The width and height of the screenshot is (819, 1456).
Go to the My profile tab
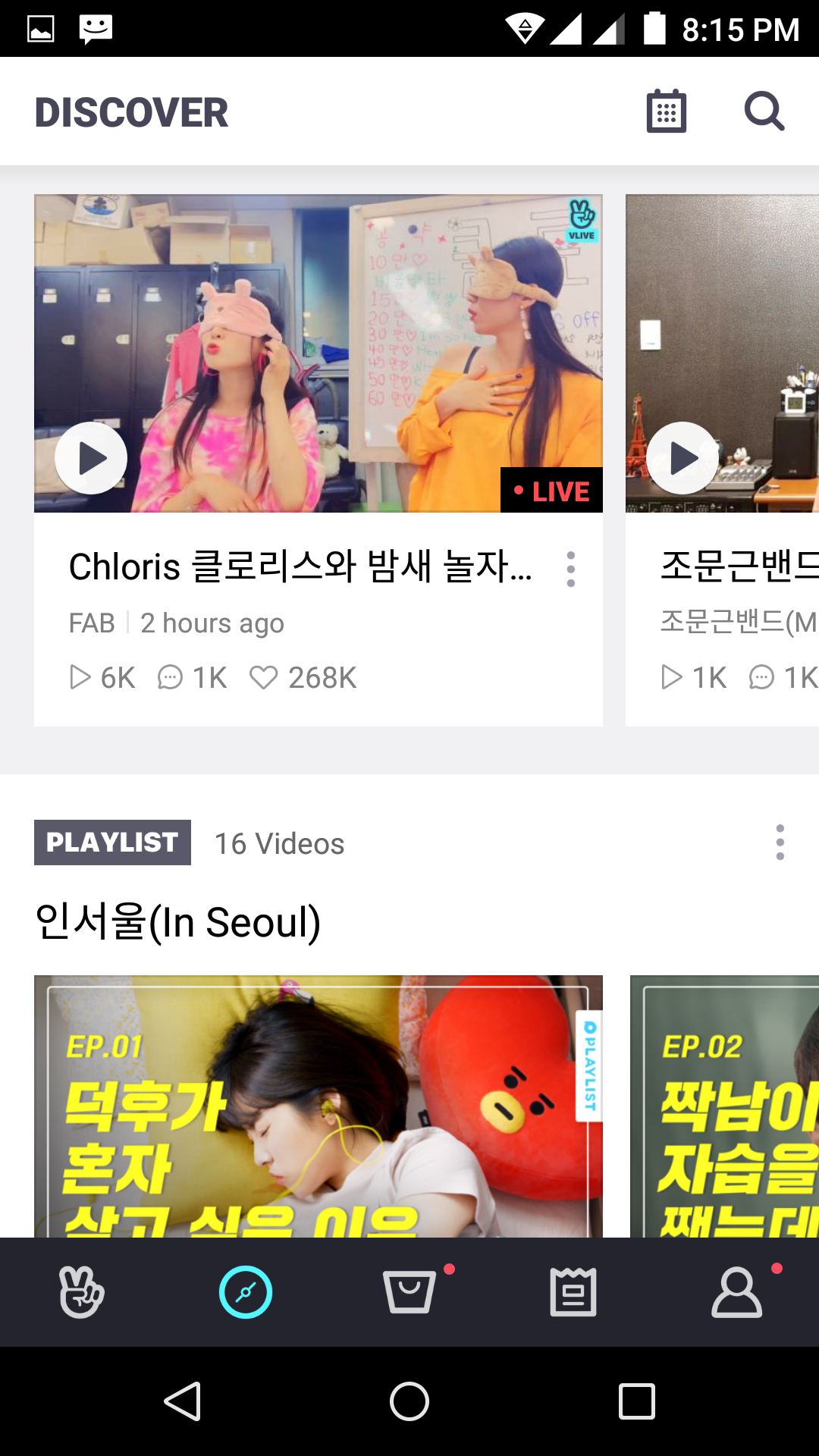(x=737, y=1292)
